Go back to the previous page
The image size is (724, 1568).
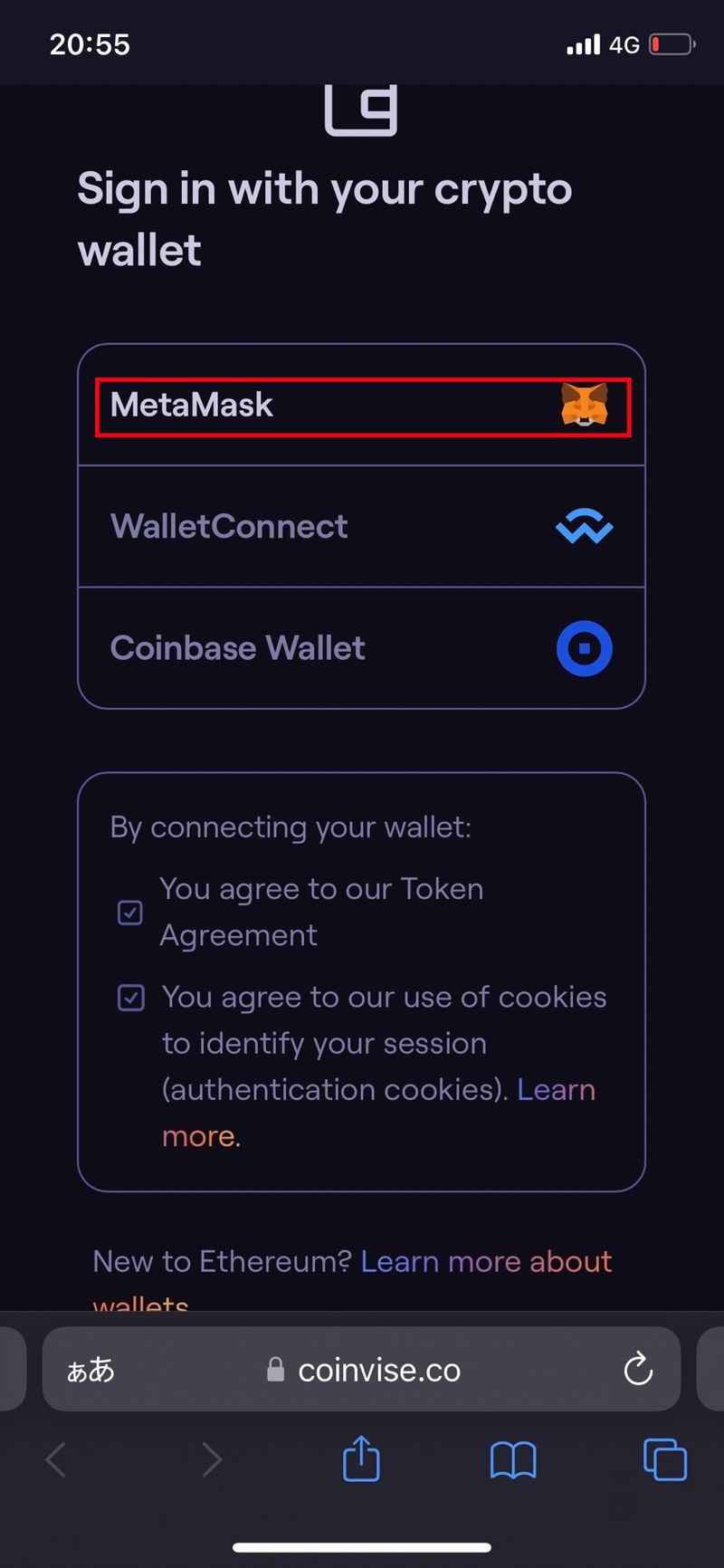57,1459
